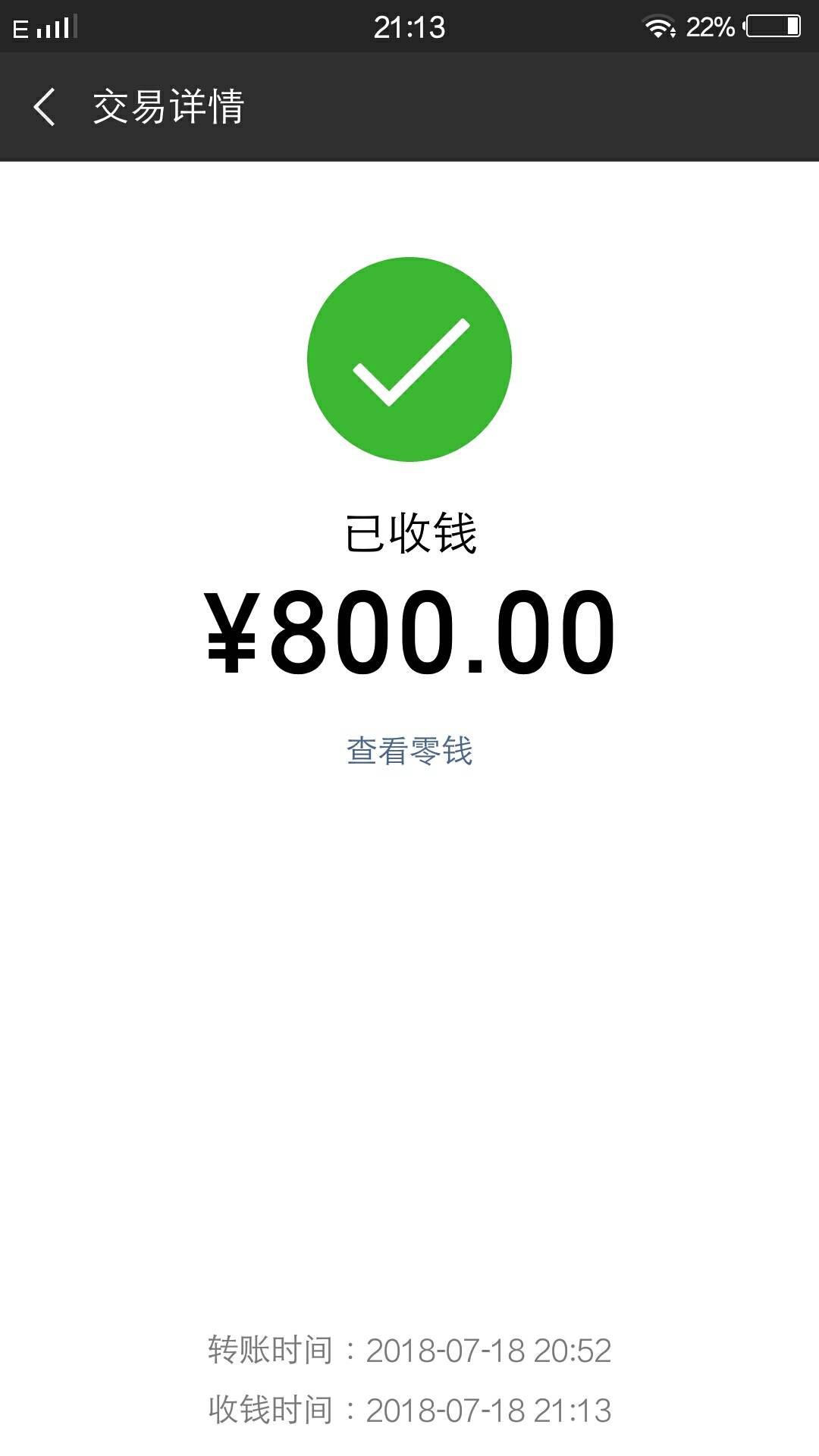
Task: Select the 交易详情 title
Action: pos(168,108)
